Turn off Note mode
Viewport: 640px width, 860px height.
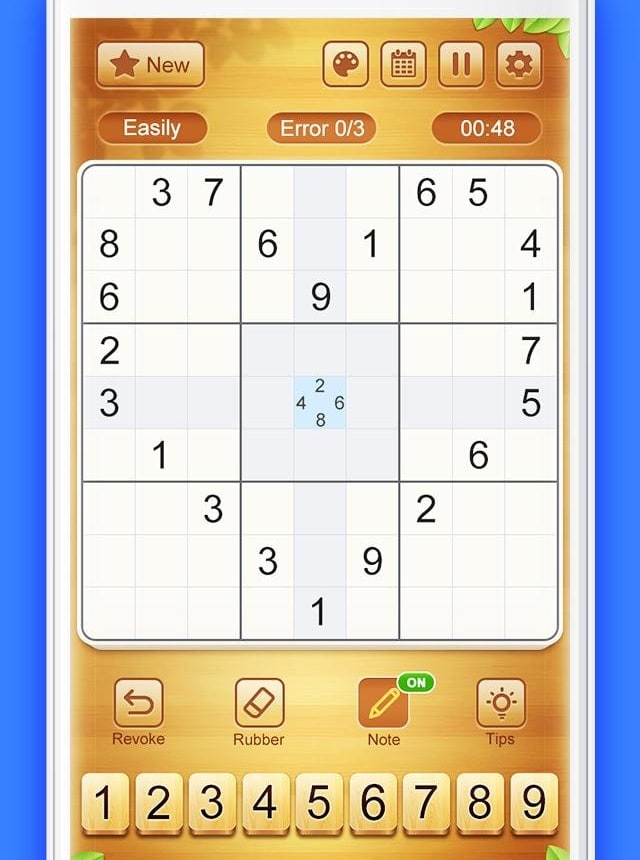pos(383,705)
